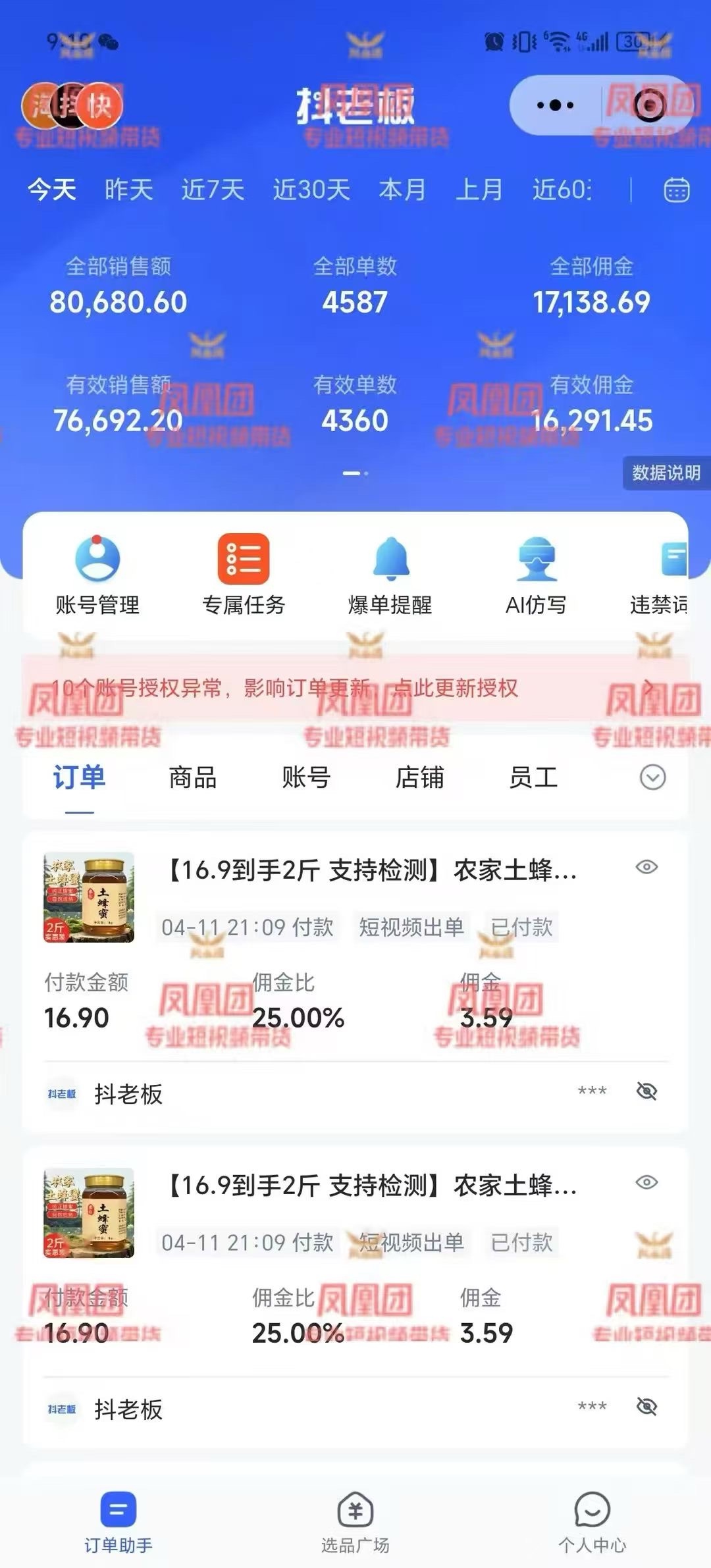Open 爆单提醒 notifications
Screen dimensions: 711x1568
[x=390, y=574]
